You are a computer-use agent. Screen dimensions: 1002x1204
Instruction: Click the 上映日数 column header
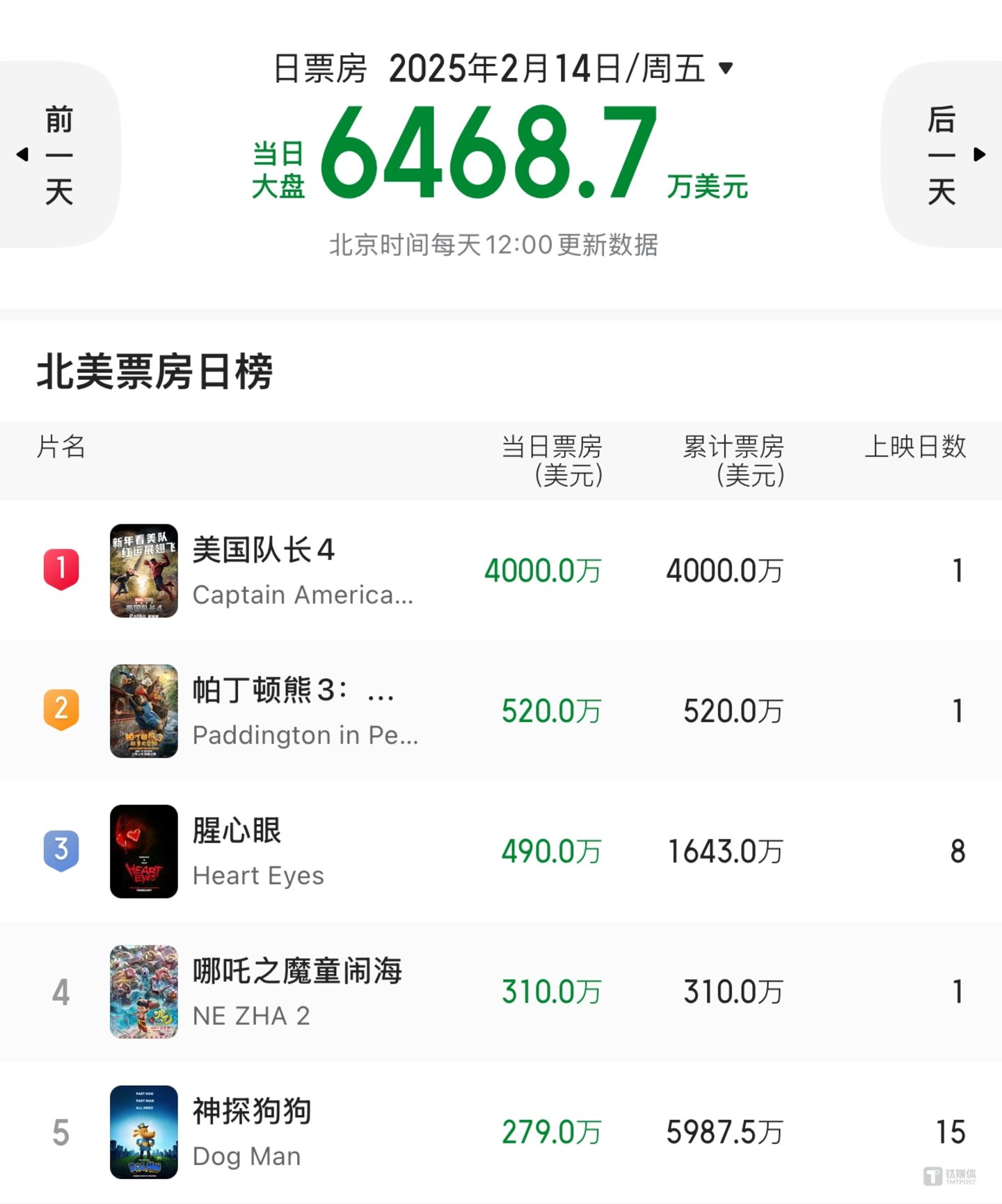pos(914,448)
